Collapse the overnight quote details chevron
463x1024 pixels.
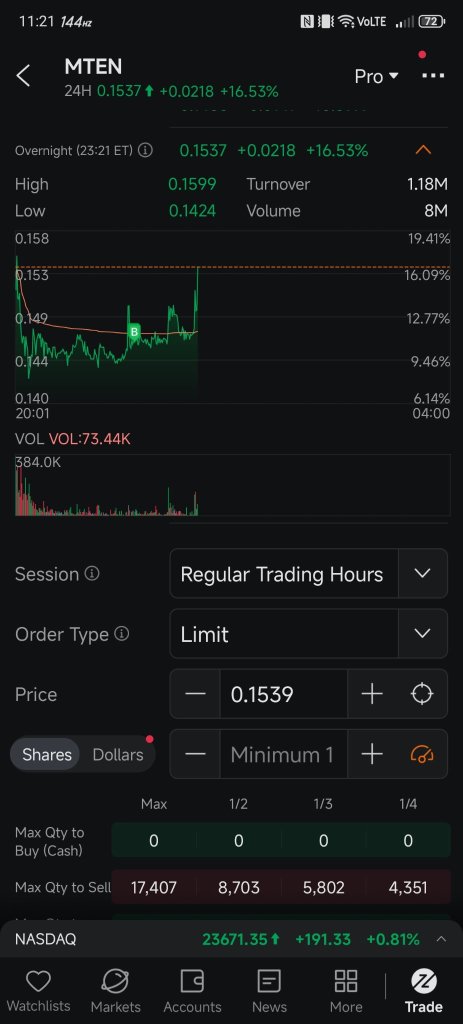coord(423,150)
